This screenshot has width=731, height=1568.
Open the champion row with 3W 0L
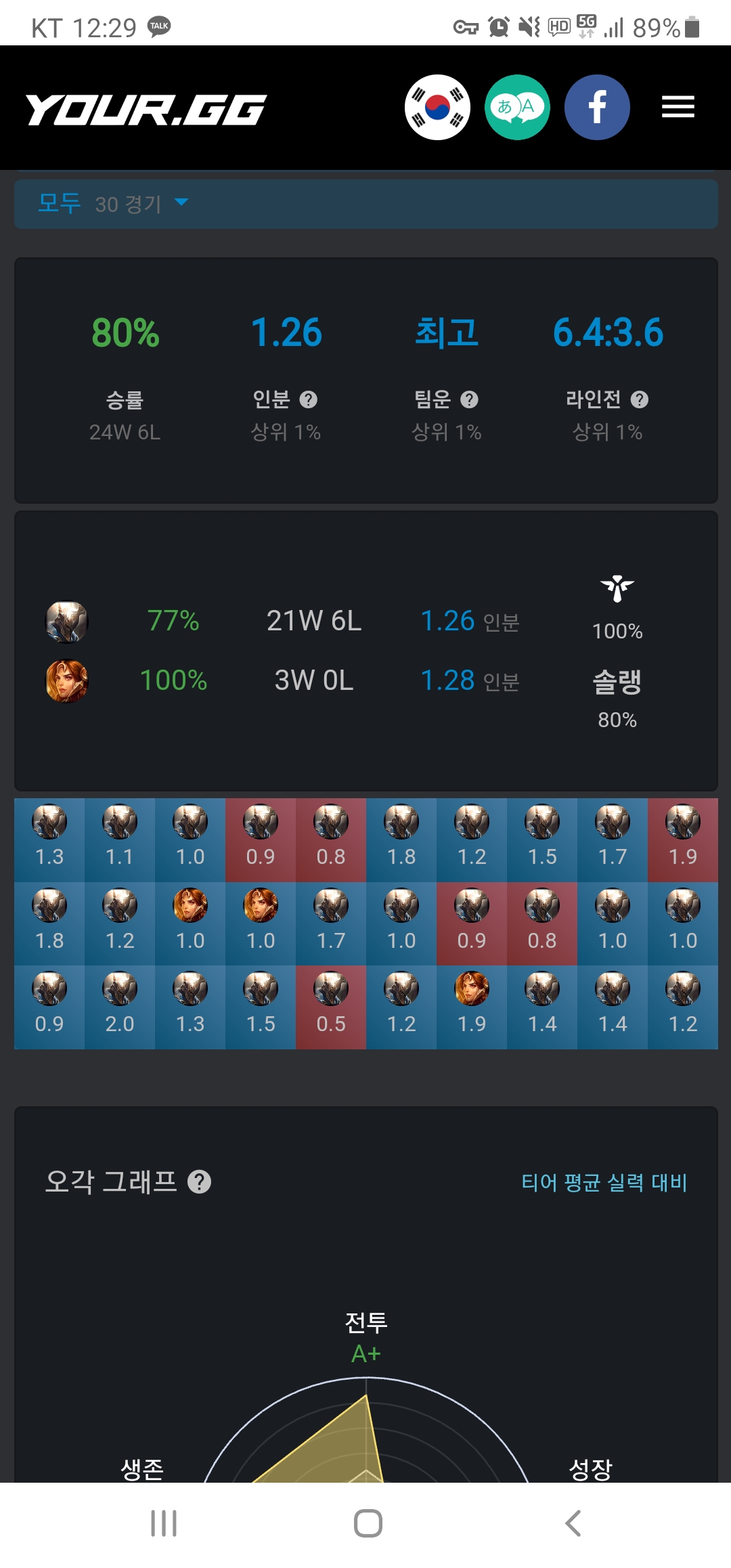click(x=284, y=680)
